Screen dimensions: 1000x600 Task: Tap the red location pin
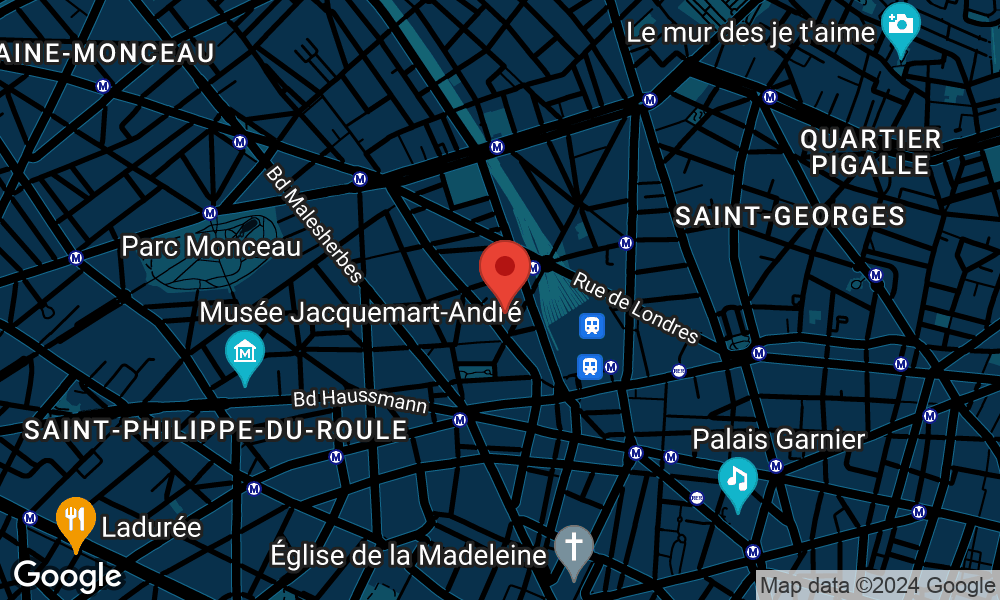pyautogui.click(x=505, y=268)
